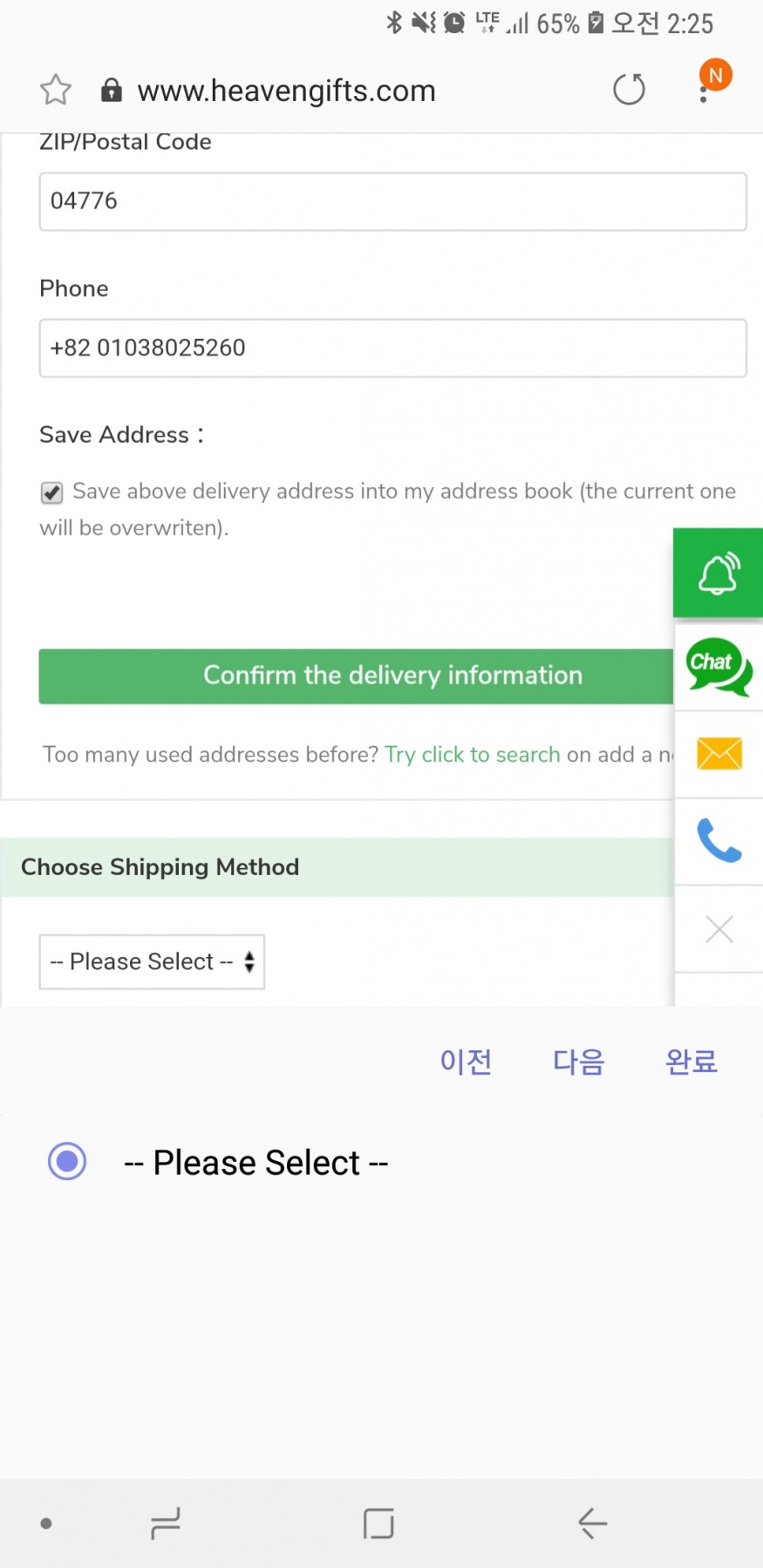Screen dimensions: 763x1568
Task: Move to next field with 다음
Action: [x=578, y=1061]
